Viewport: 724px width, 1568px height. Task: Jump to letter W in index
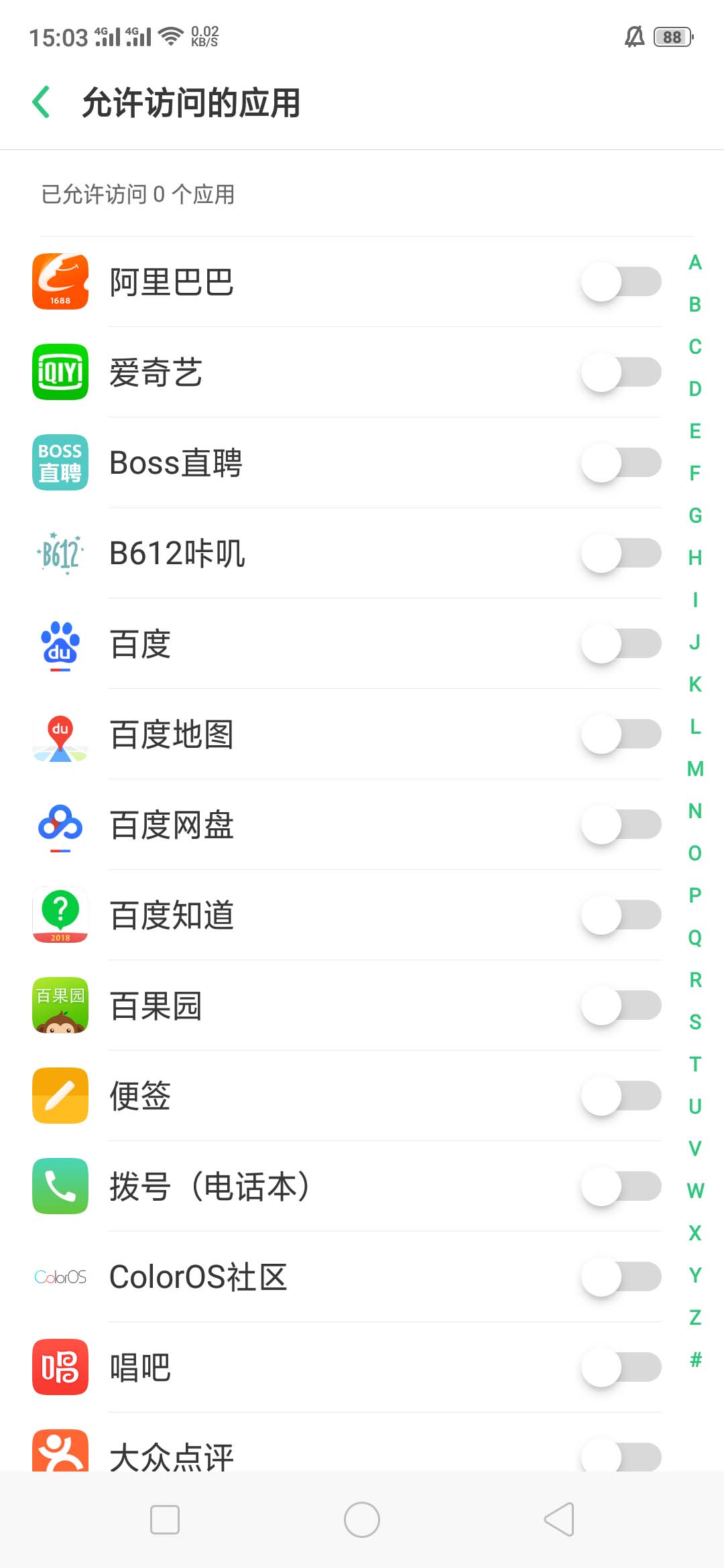point(695,1191)
